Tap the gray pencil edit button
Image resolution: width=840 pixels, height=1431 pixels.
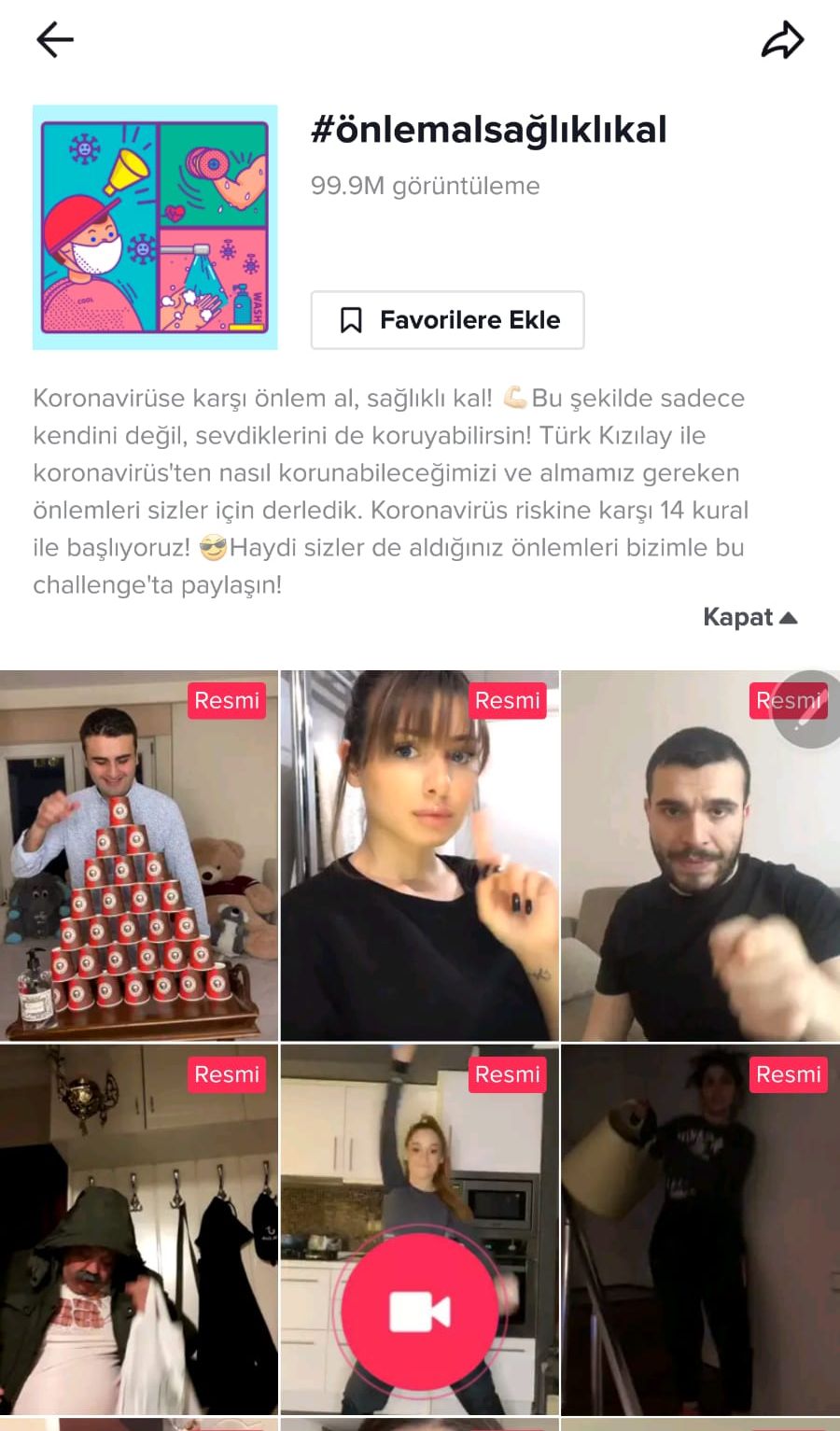coord(809,709)
